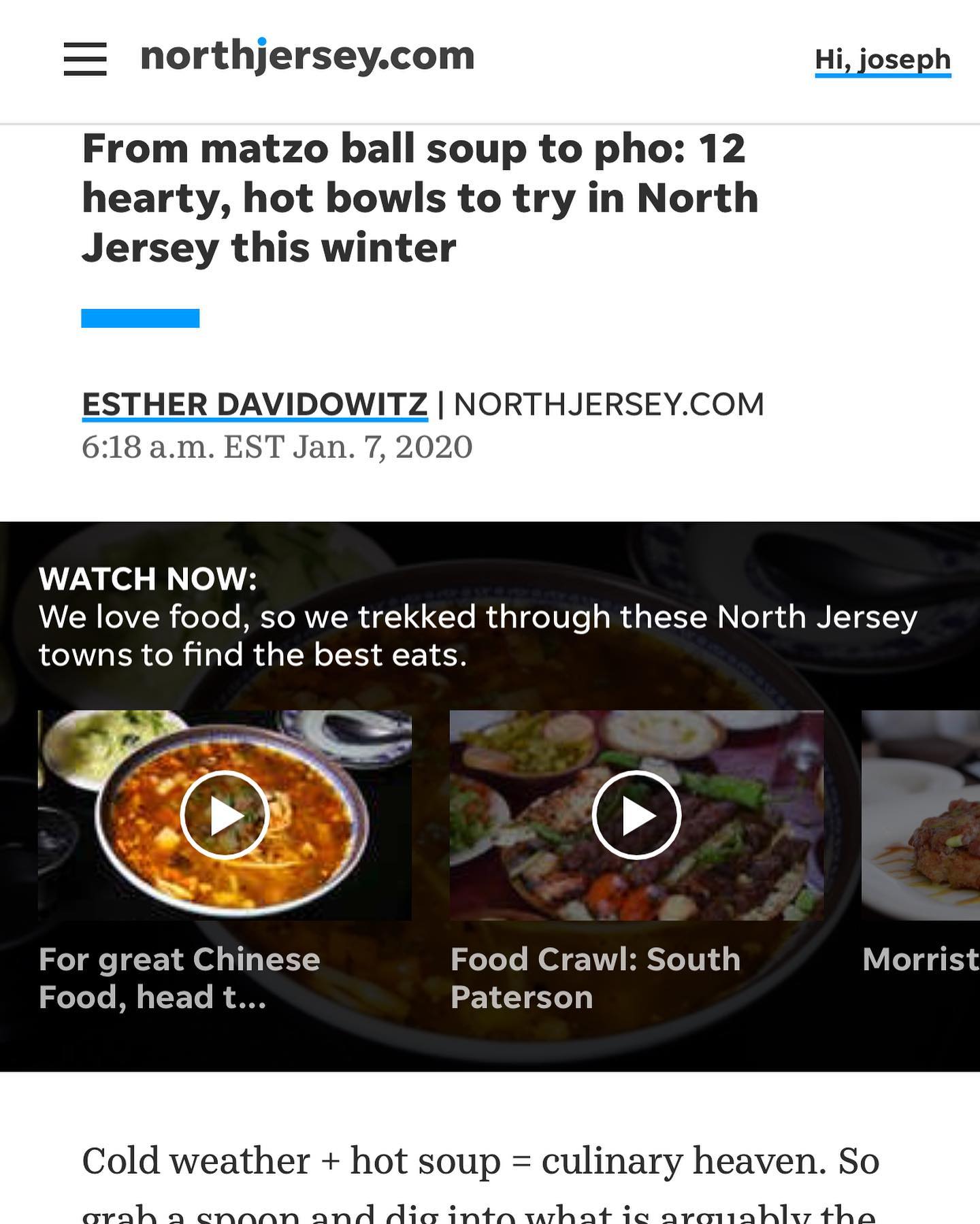
Task: View author Esther Davidowitz's page
Action: pyautogui.click(x=255, y=404)
